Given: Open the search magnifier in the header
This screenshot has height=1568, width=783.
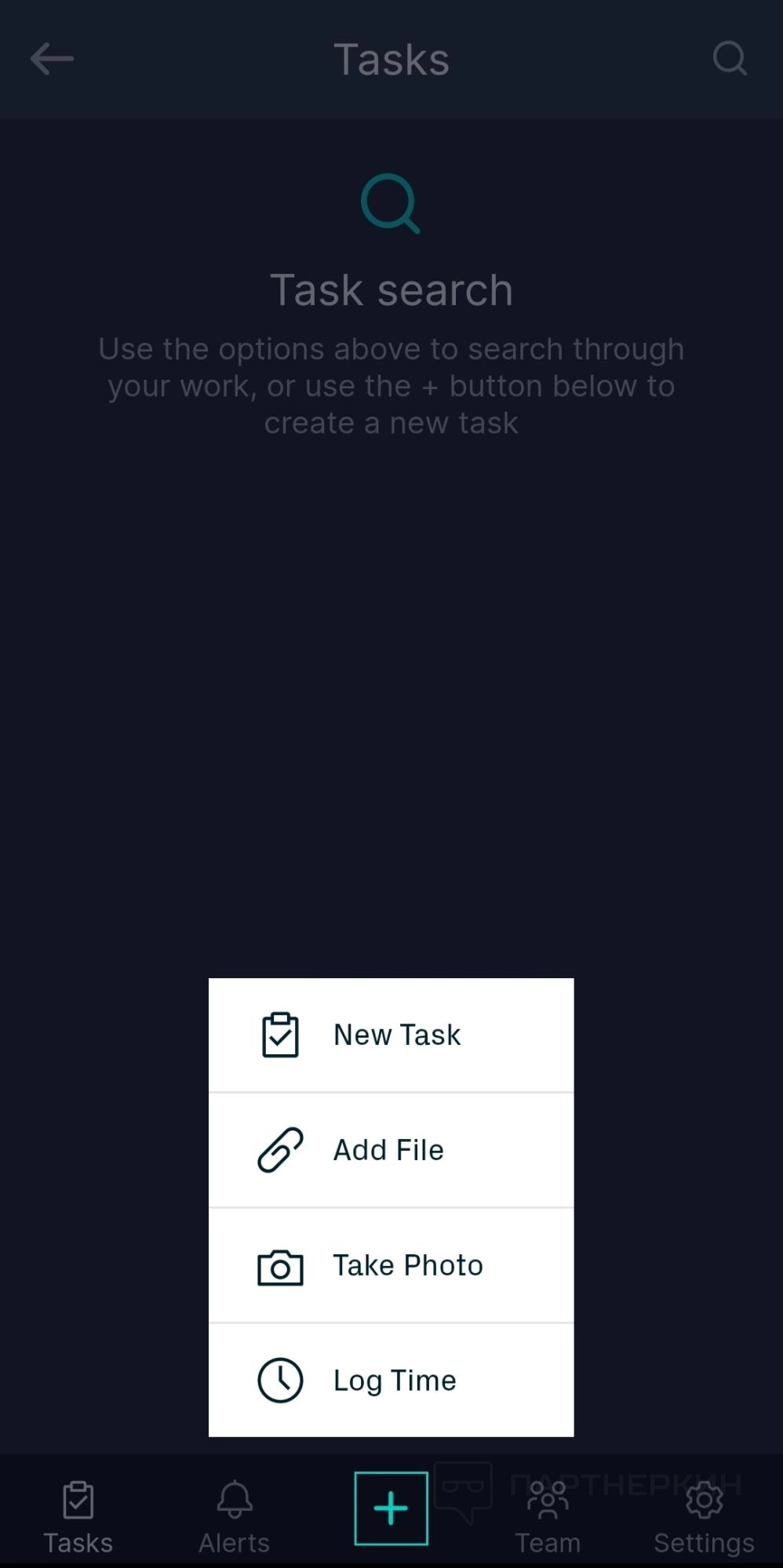Looking at the screenshot, I should [x=729, y=58].
